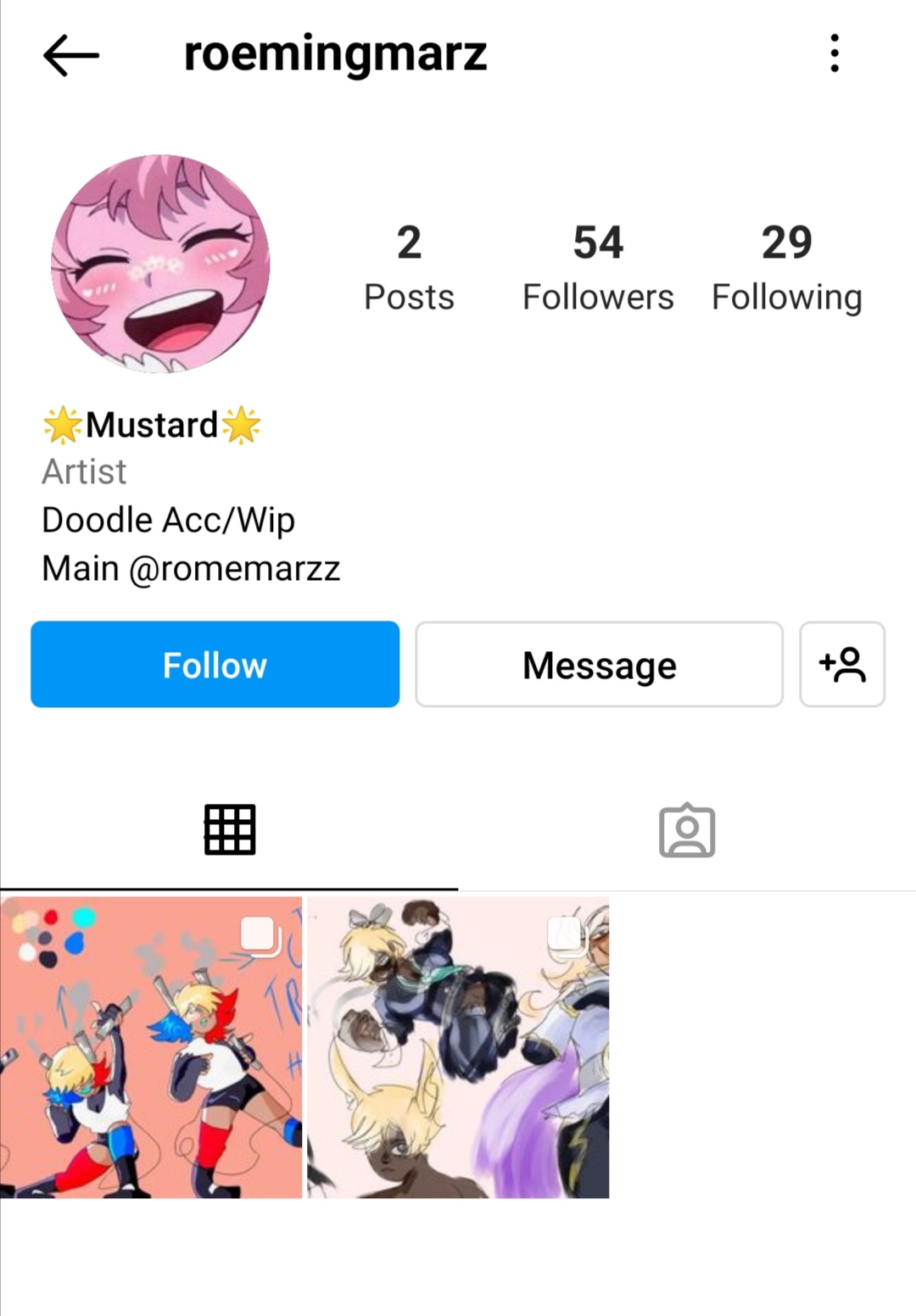Go back using the arrow icon
Screen dimensions: 916x1316
(71, 55)
